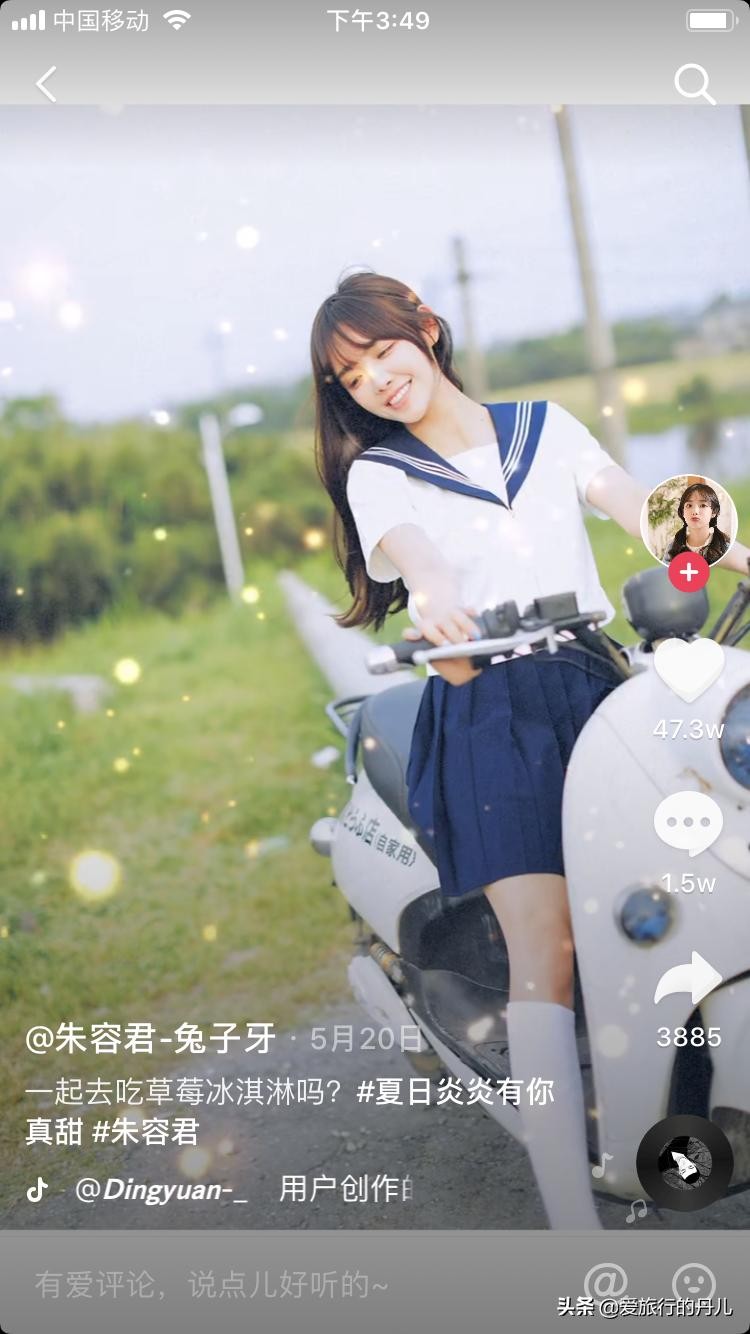Like this video with the heart
The image size is (750, 1334).
pyautogui.click(x=688, y=670)
